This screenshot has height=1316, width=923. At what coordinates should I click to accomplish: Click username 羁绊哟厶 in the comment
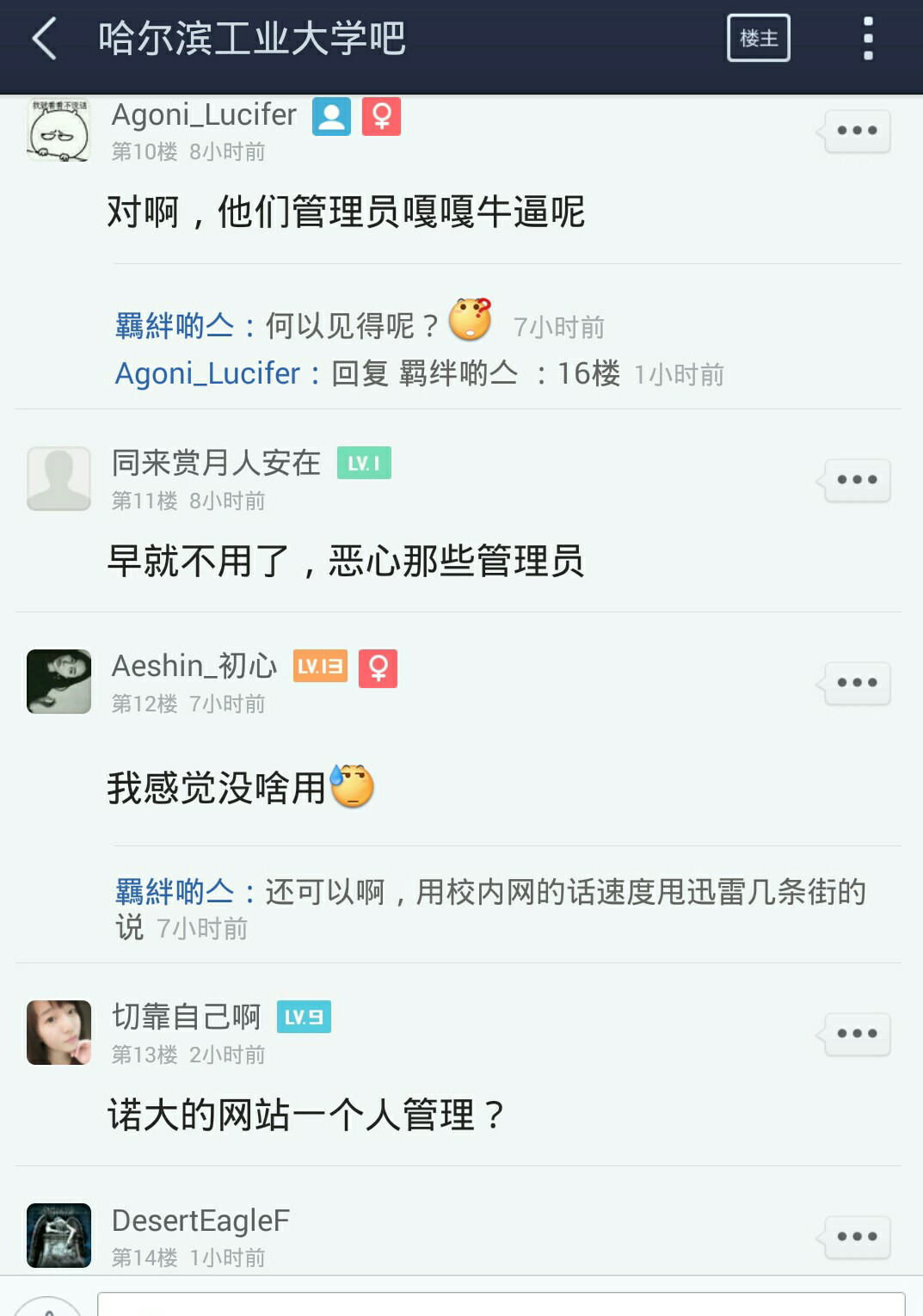pyautogui.click(x=175, y=326)
